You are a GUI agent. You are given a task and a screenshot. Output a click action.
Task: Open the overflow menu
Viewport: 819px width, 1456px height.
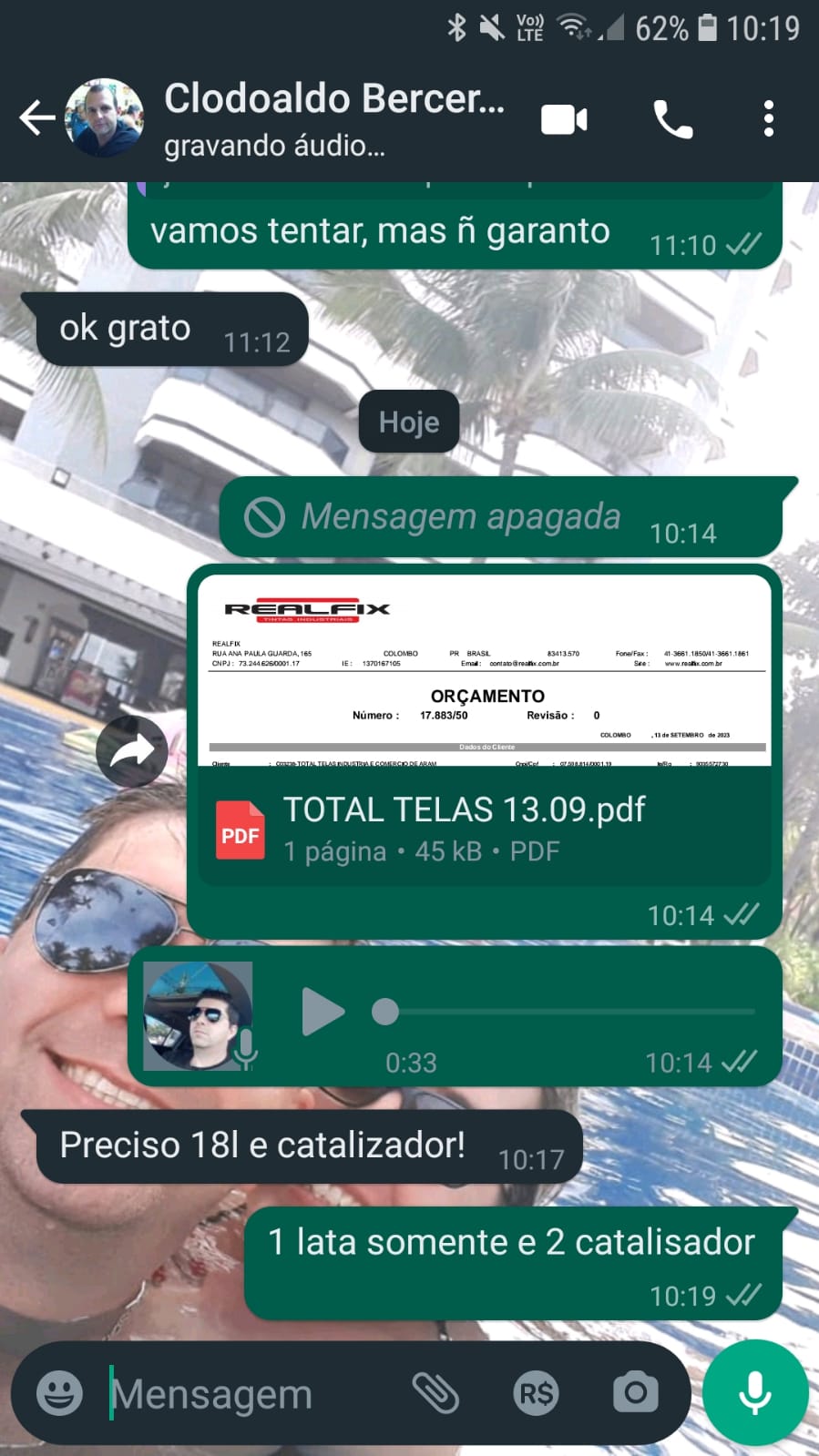point(768,119)
